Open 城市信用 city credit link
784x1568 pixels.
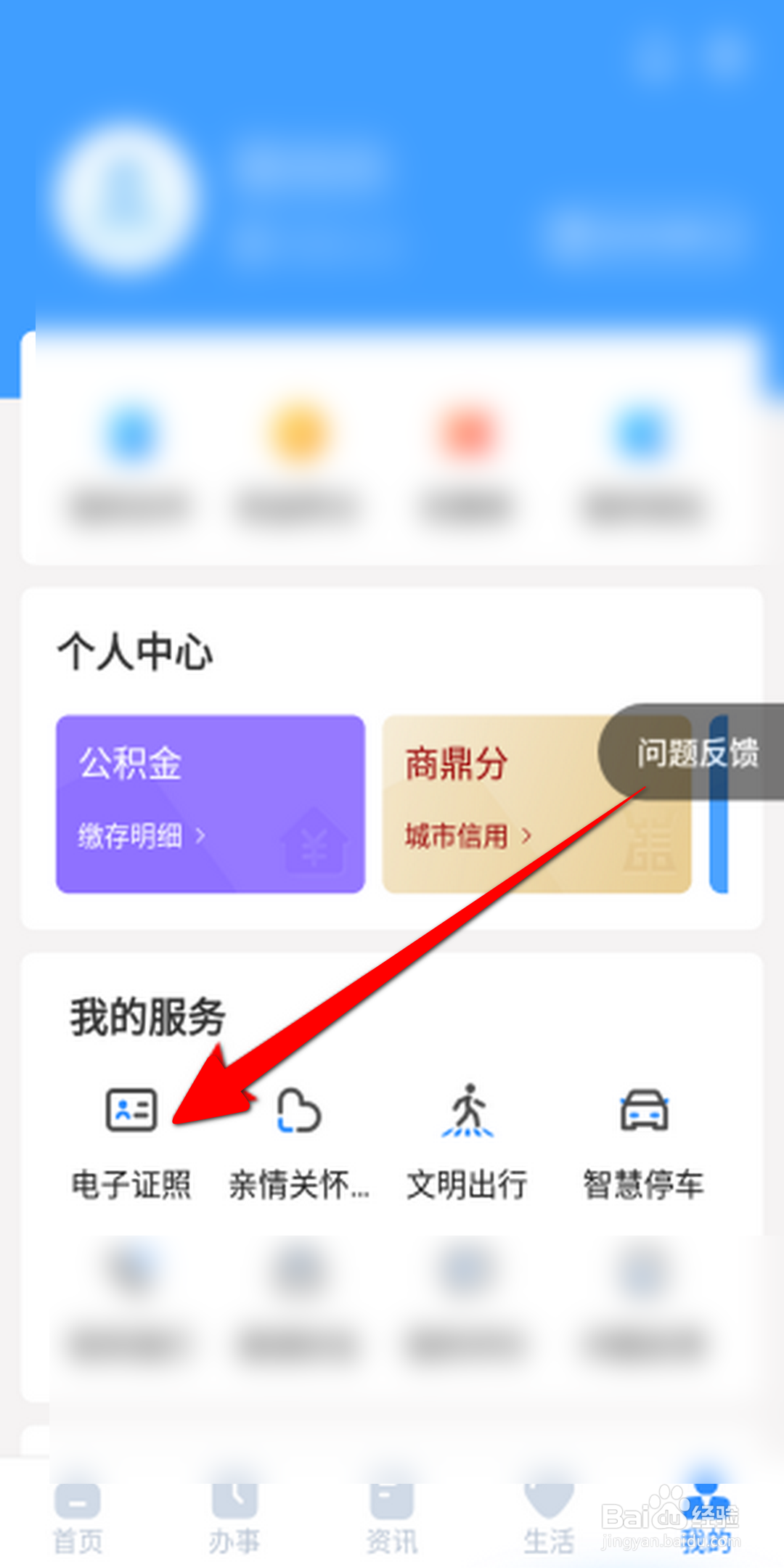pos(456,835)
